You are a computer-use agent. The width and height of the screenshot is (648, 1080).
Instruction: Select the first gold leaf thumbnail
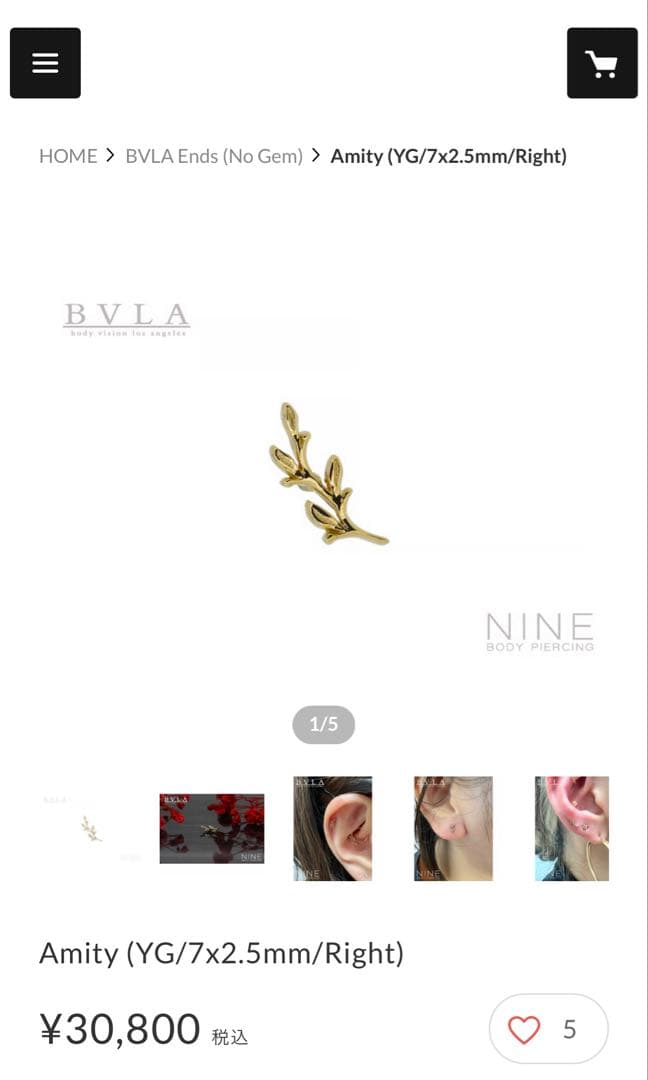[92, 828]
